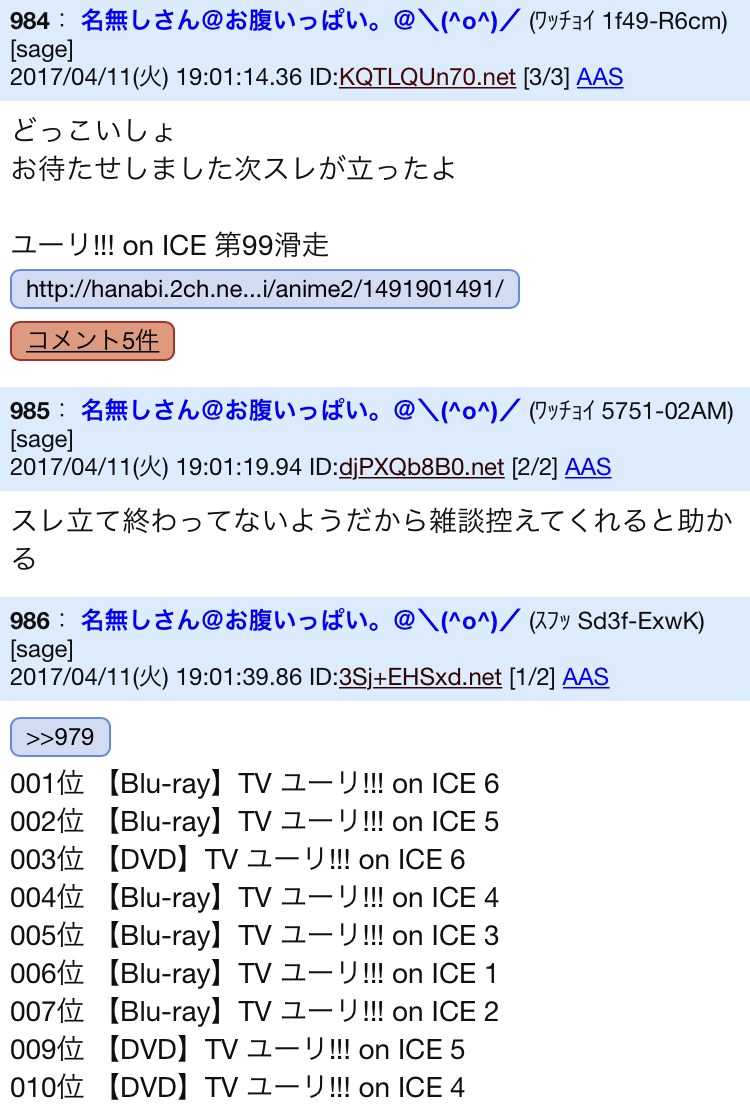
Task: Open ID link KQTLQUn70.net
Action: tap(427, 77)
